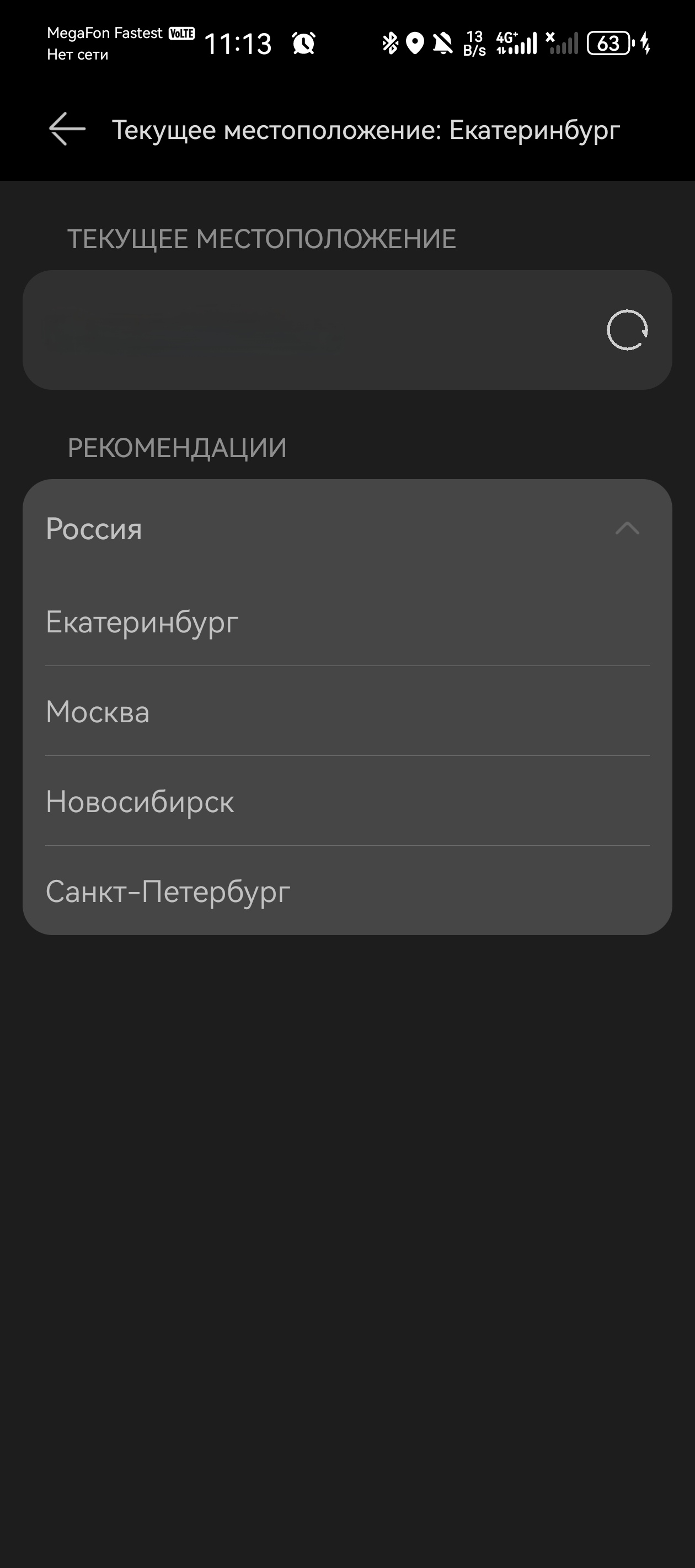Collapse the Россия city list
The image size is (695, 1568).
tap(627, 528)
